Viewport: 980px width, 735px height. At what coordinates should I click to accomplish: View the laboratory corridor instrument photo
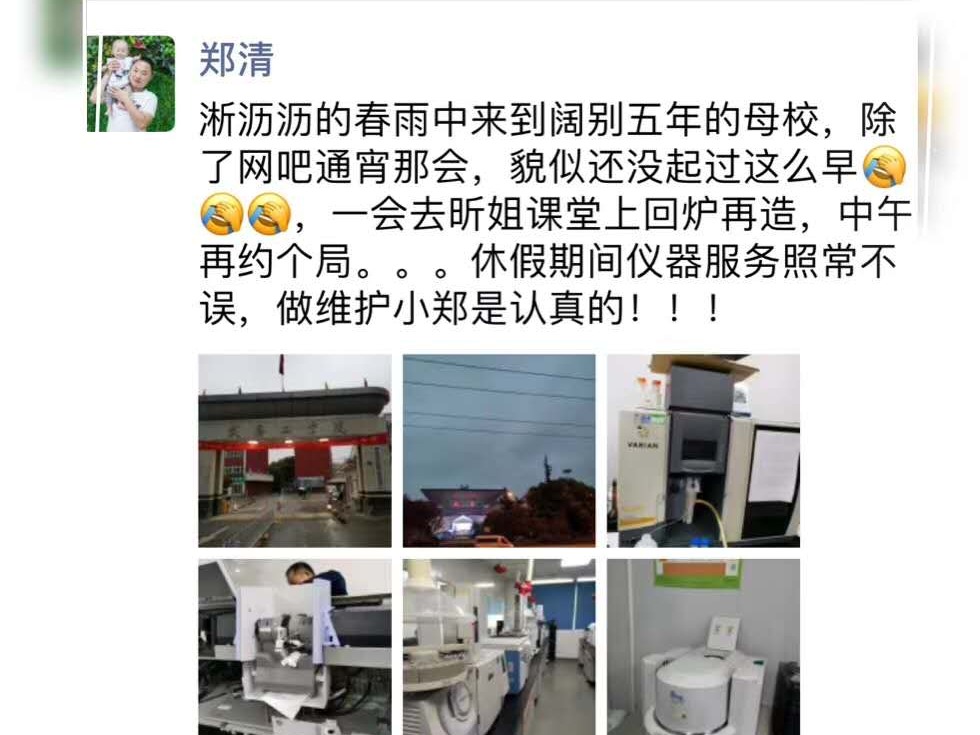coord(499,646)
